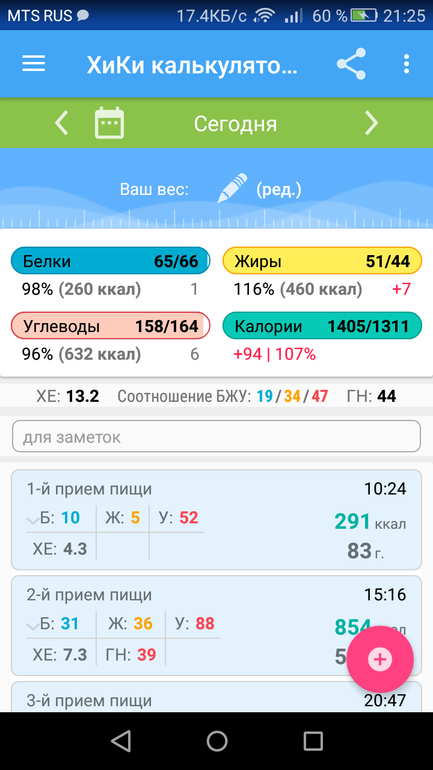433x770 pixels.
Task: Expand 2-й прием пищи nutrient chevron
Action: [x=32, y=626]
